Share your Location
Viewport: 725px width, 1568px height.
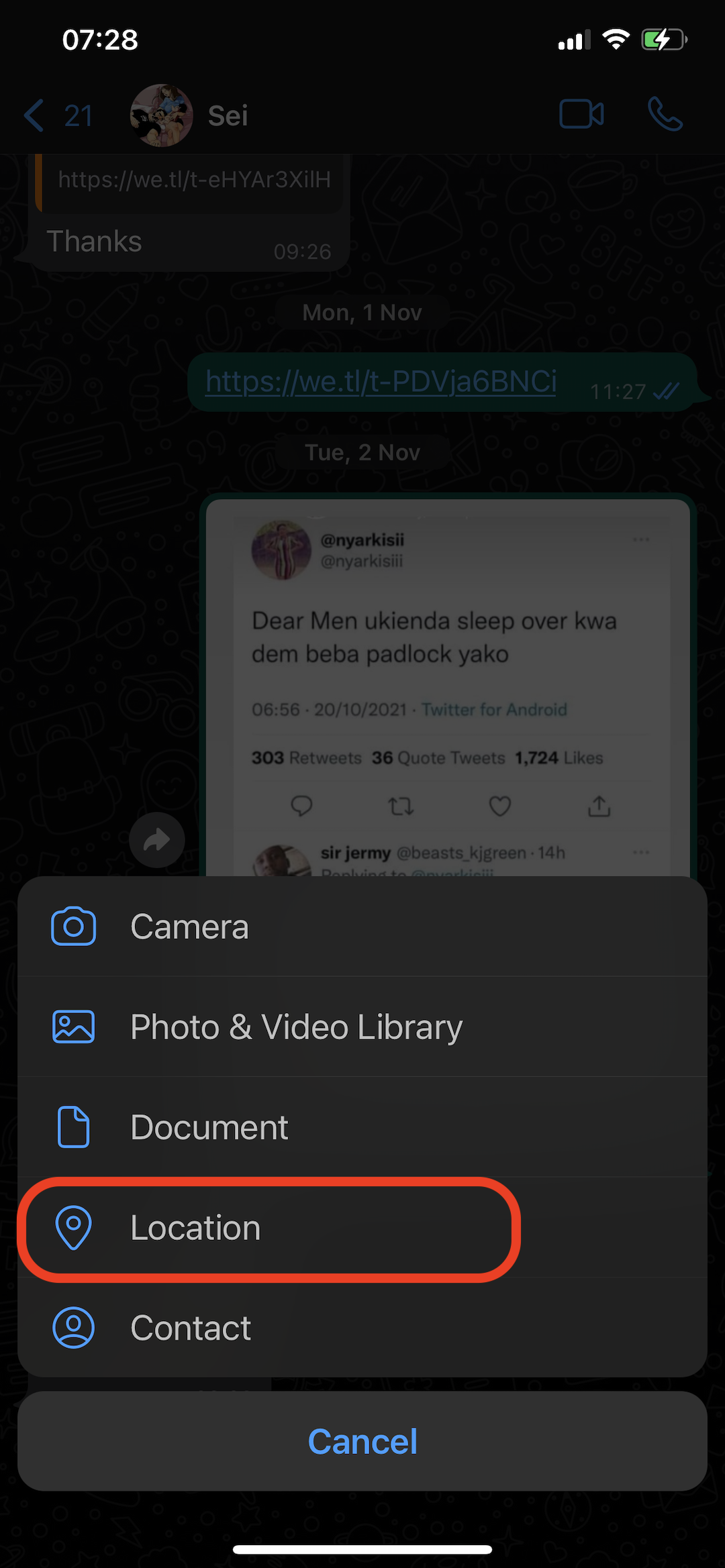pyautogui.click(x=362, y=1227)
